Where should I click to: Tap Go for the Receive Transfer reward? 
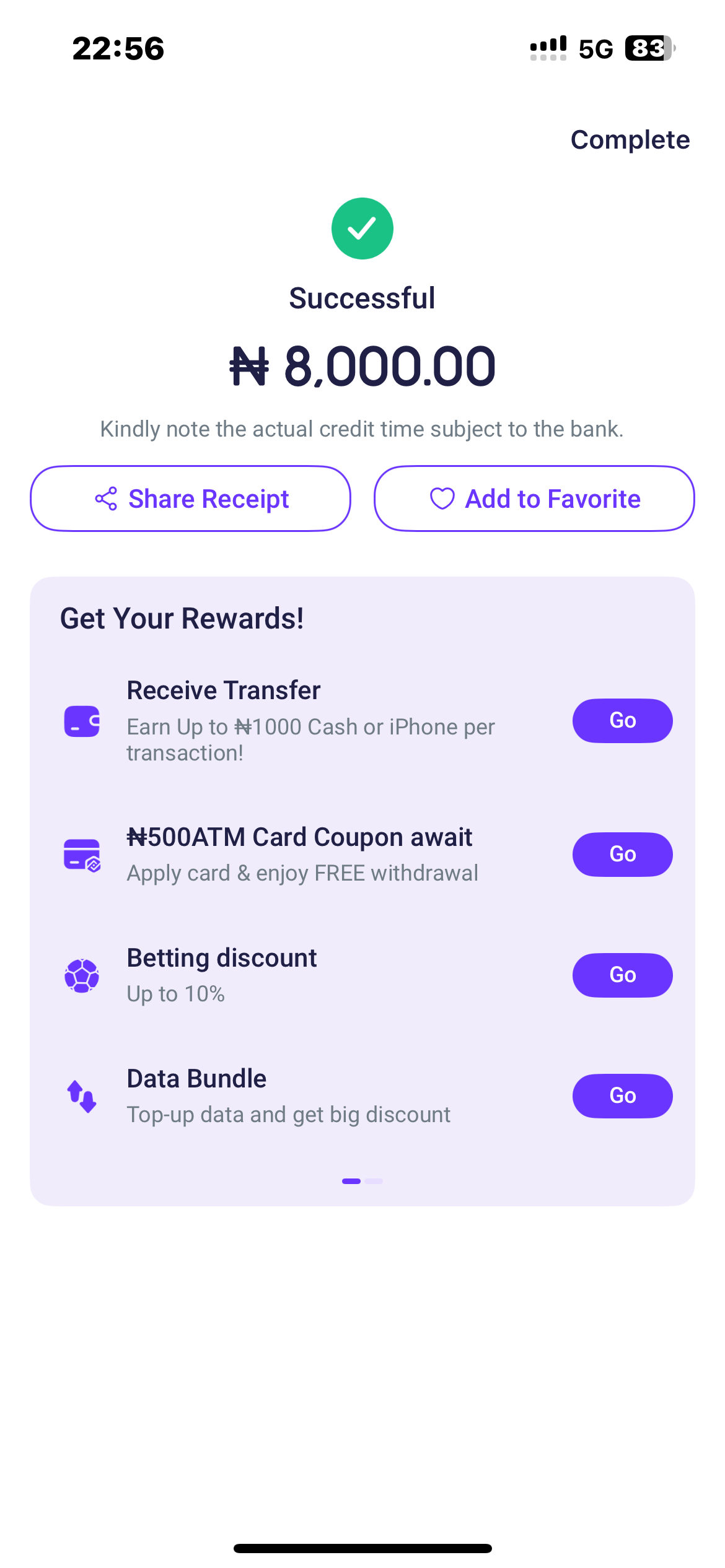622,720
